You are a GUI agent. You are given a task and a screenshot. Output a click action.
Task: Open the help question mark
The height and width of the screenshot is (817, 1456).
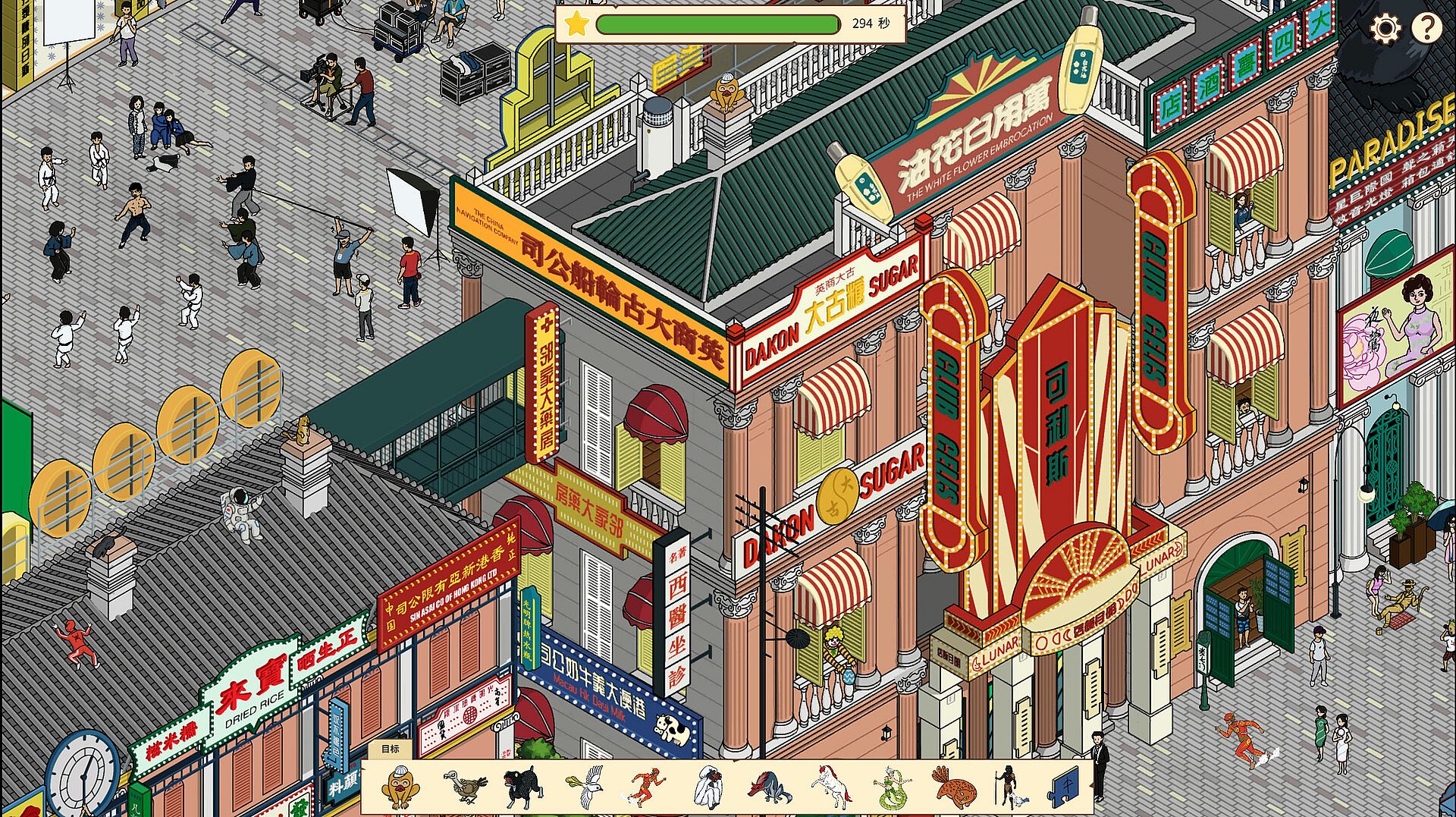click(1426, 29)
